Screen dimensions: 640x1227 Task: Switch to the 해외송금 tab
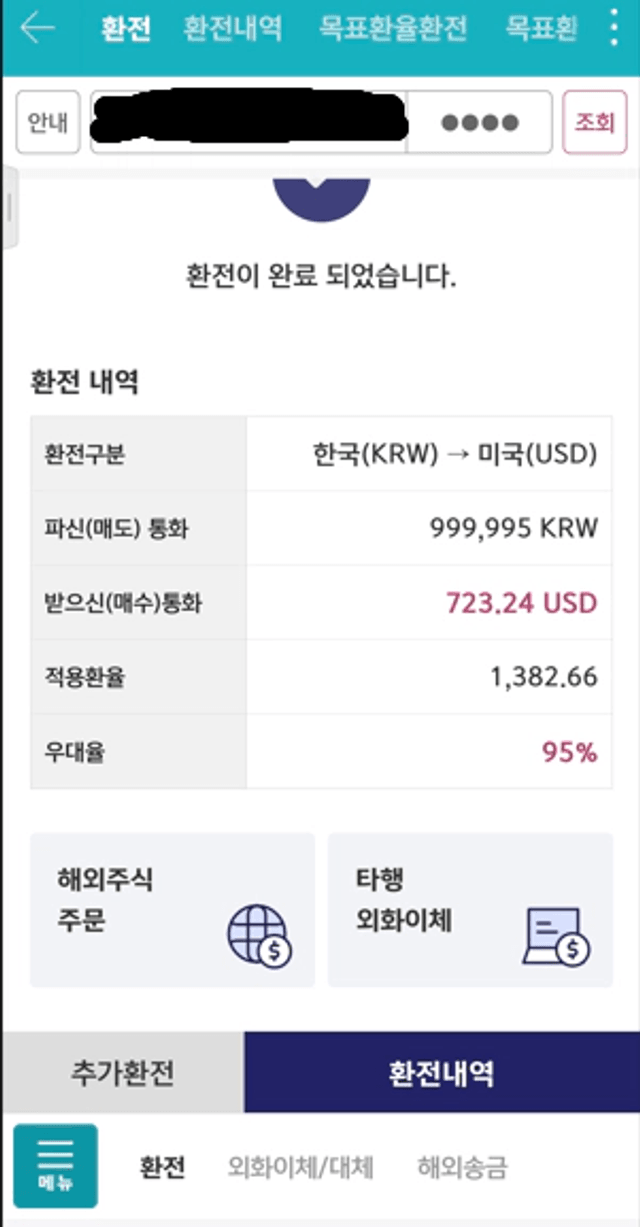tap(463, 1167)
